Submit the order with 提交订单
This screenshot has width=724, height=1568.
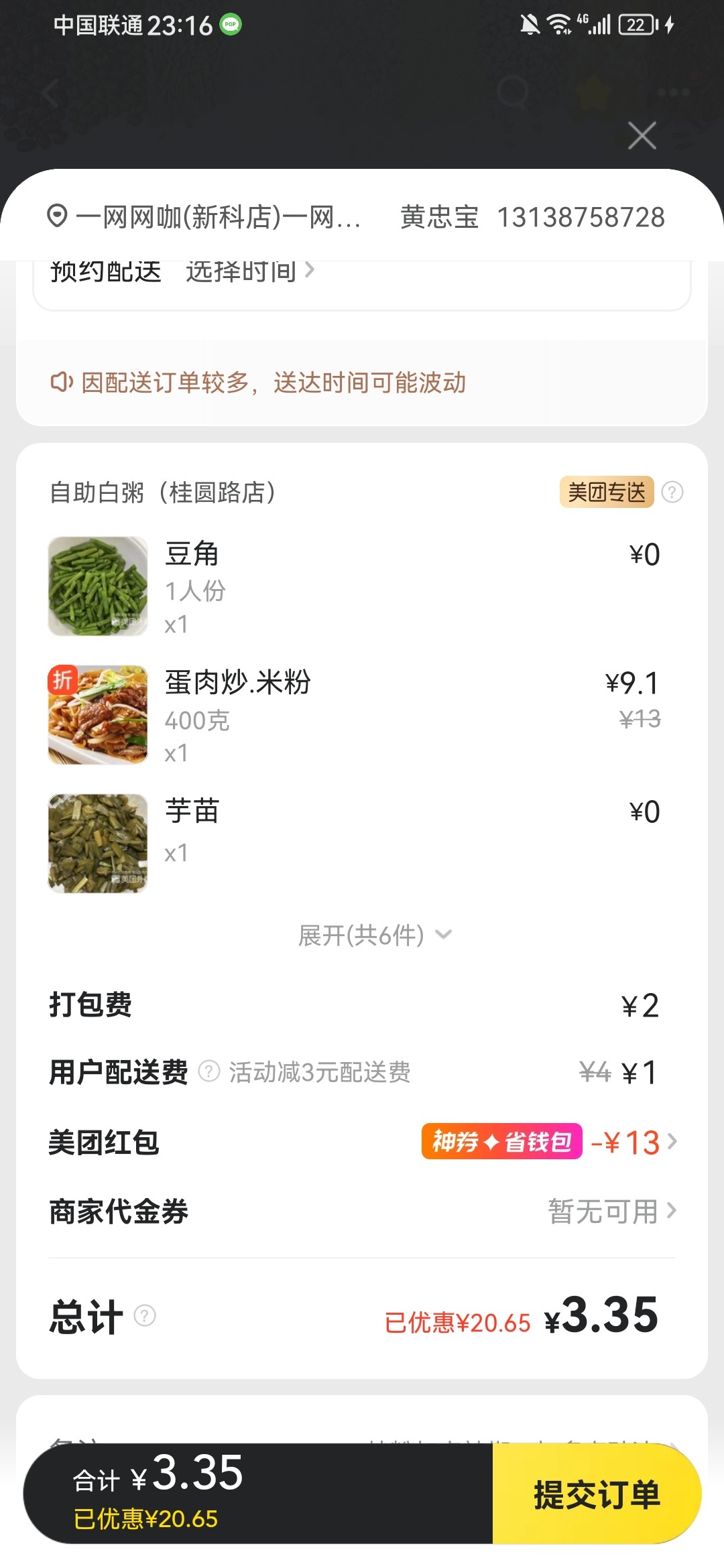596,1494
